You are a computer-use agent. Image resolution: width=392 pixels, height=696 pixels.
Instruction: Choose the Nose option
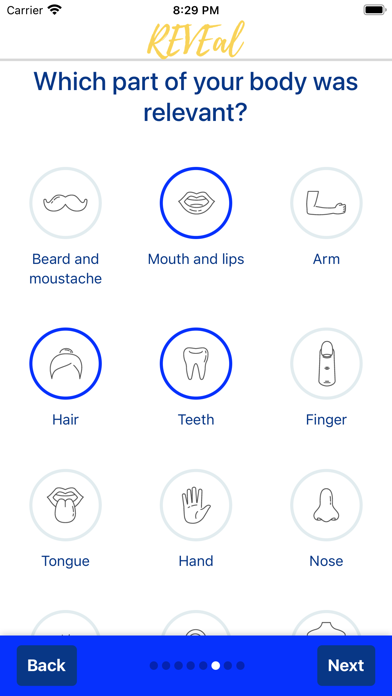(326, 505)
